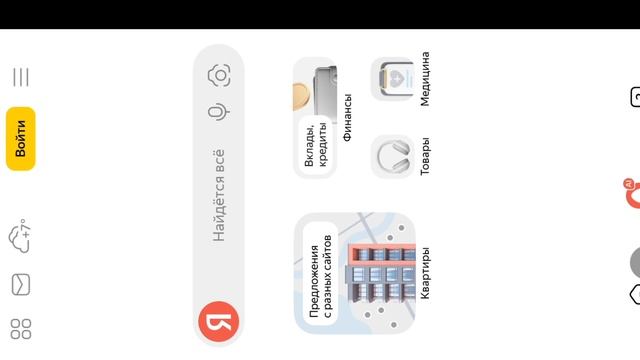Open the mail envelope icon
Screen dimensions: 640x360
point(21,284)
